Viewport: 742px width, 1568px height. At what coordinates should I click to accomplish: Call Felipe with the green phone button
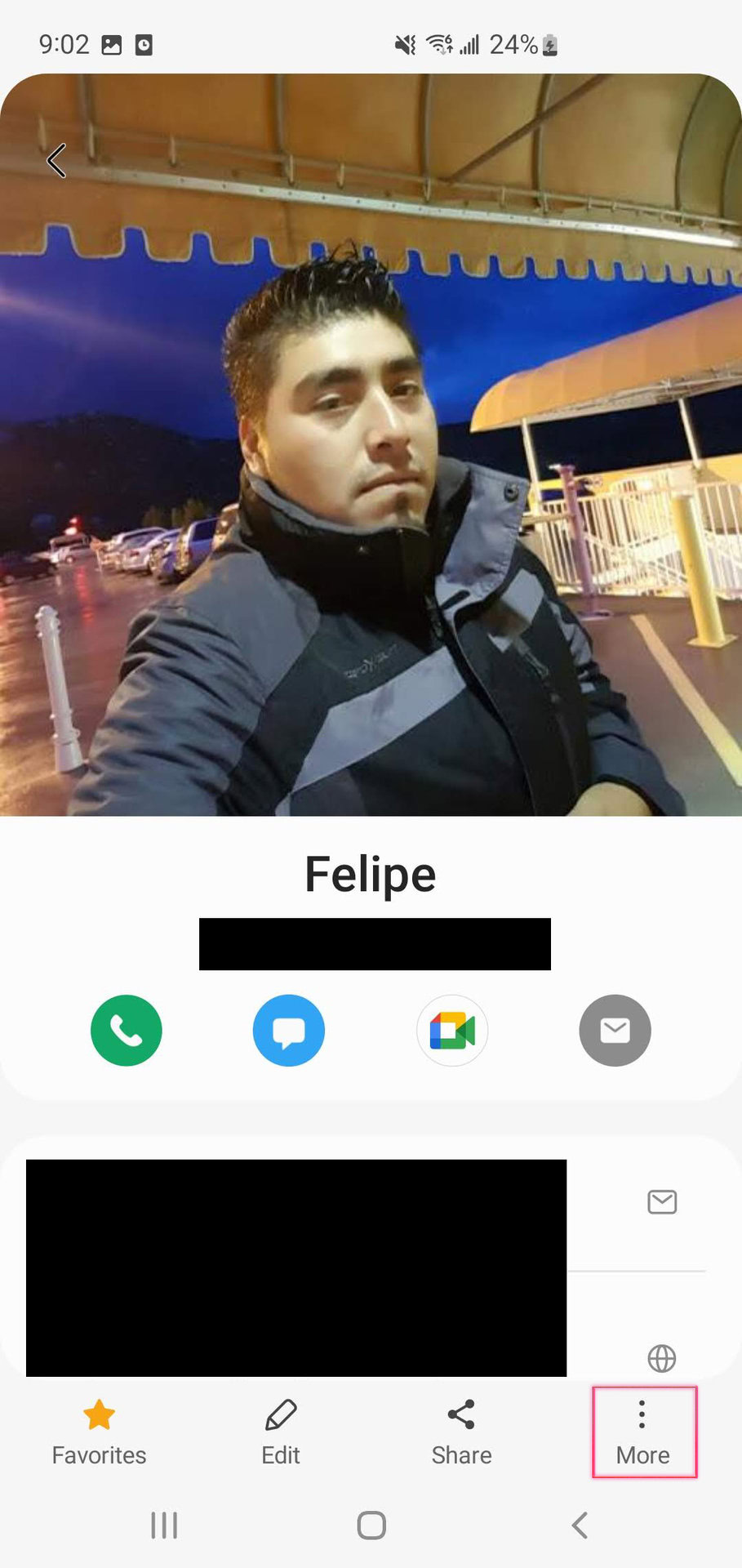[x=127, y=1030]
